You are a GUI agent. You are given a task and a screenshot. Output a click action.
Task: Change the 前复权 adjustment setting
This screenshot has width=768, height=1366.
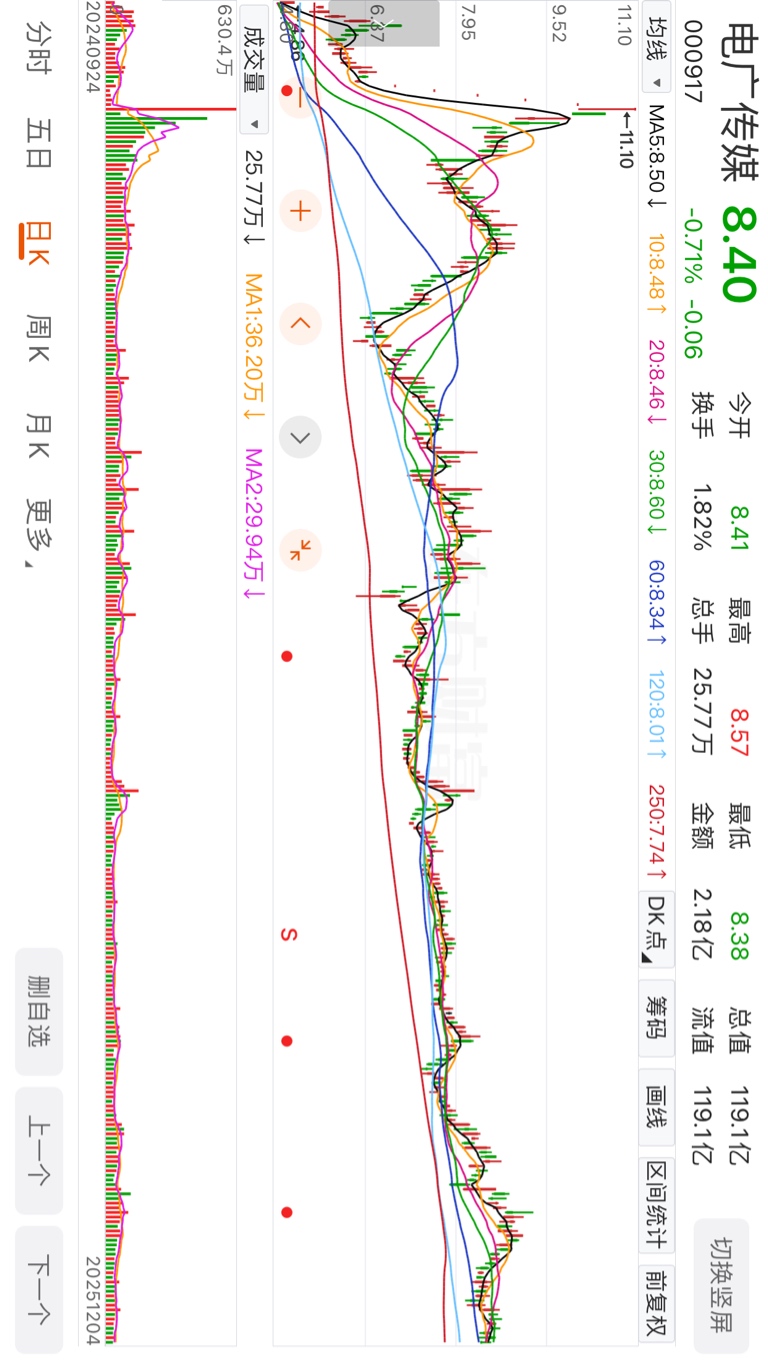click(657, 1304)
